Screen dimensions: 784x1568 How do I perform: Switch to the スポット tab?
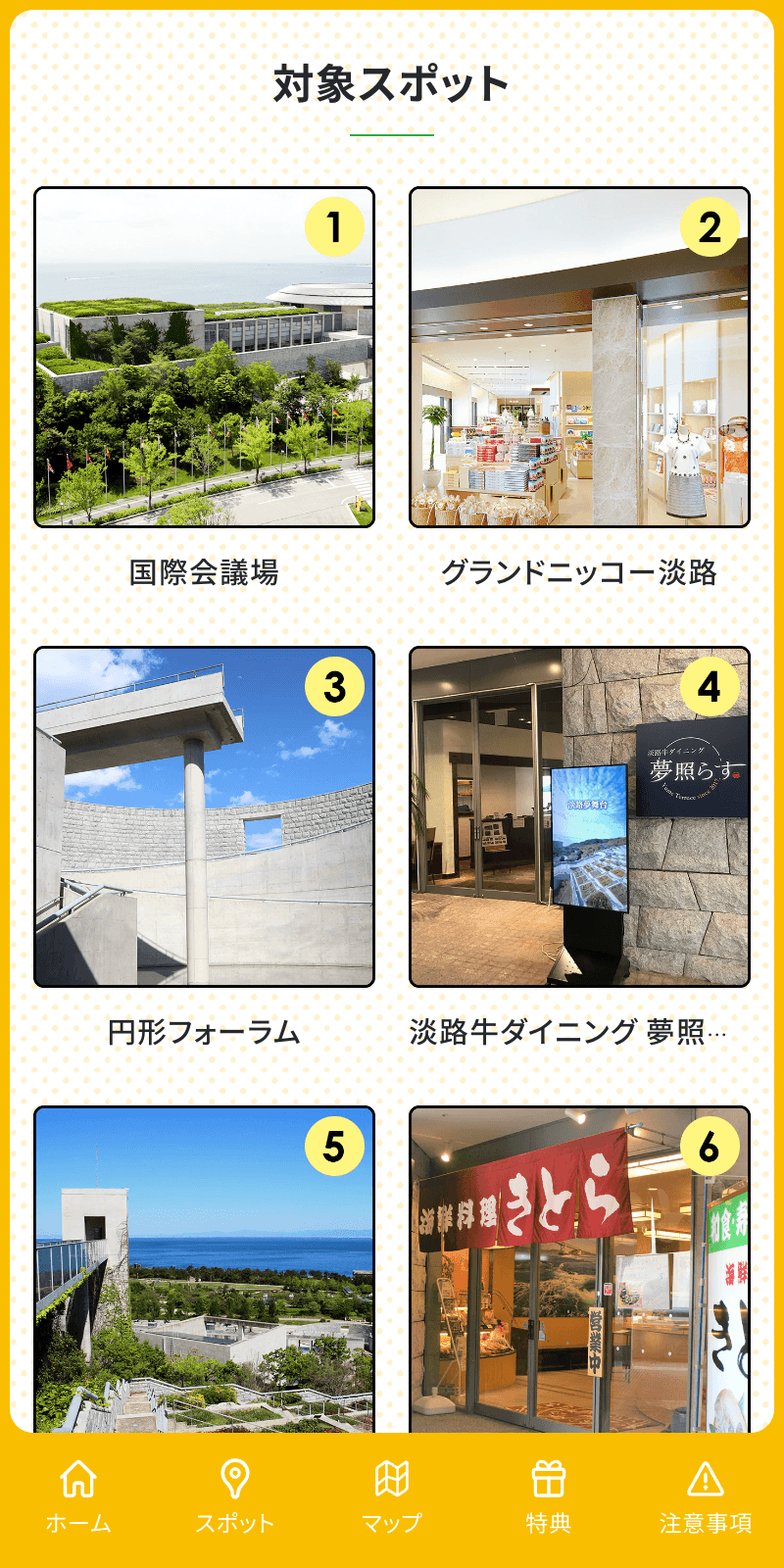[235, 1496]
